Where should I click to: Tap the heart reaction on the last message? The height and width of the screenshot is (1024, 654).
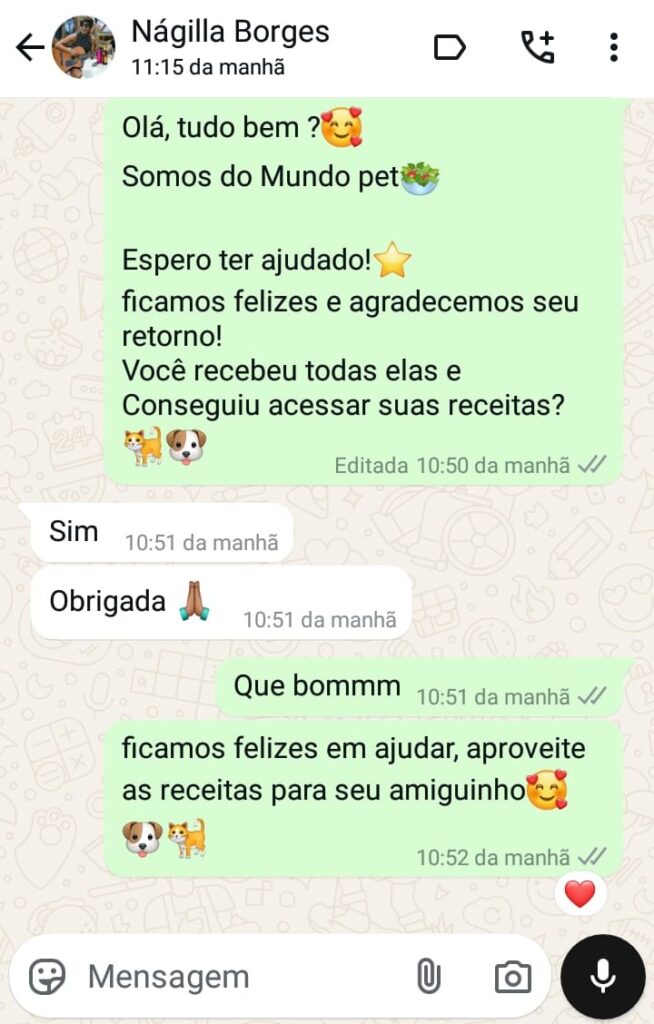(580, 893)
